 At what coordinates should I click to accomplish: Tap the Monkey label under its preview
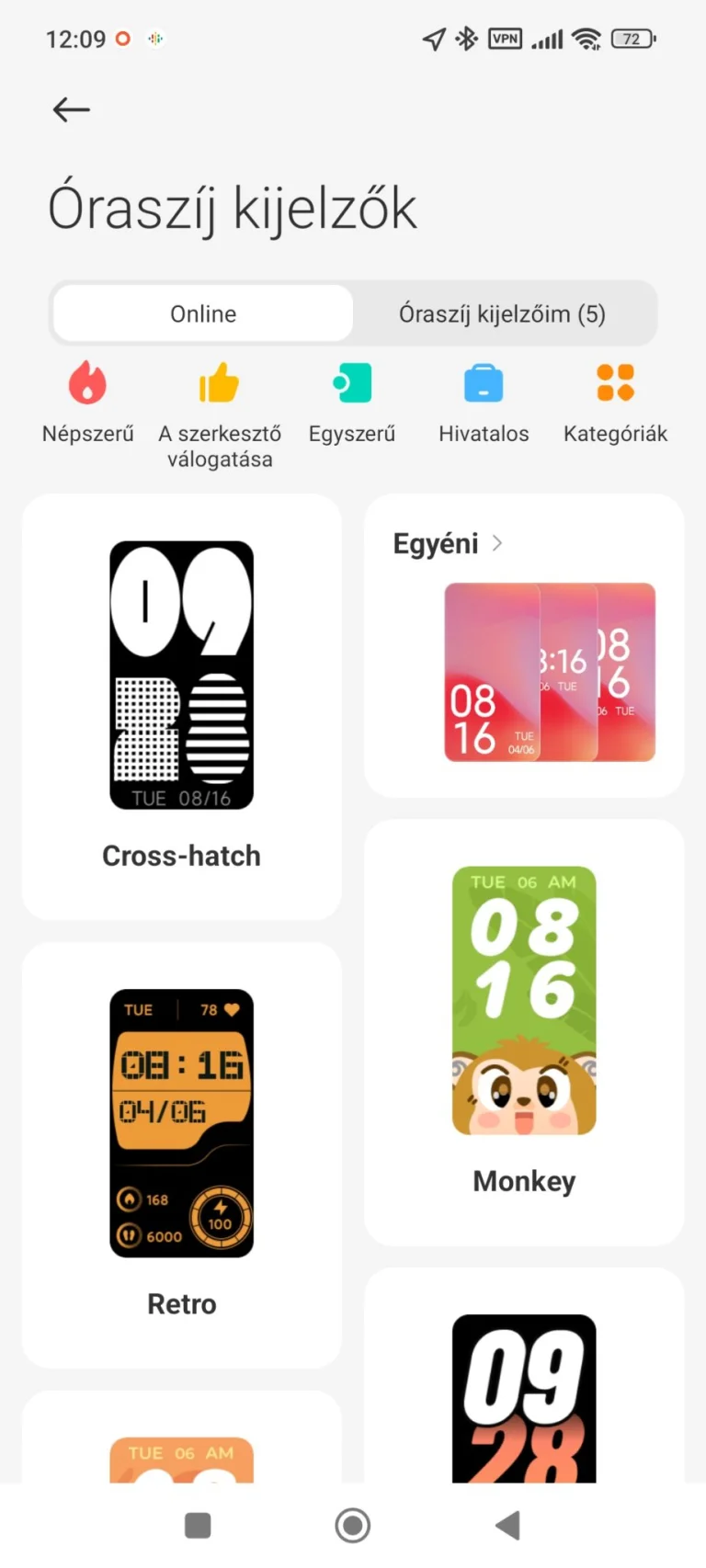[x=523, y=1181]
